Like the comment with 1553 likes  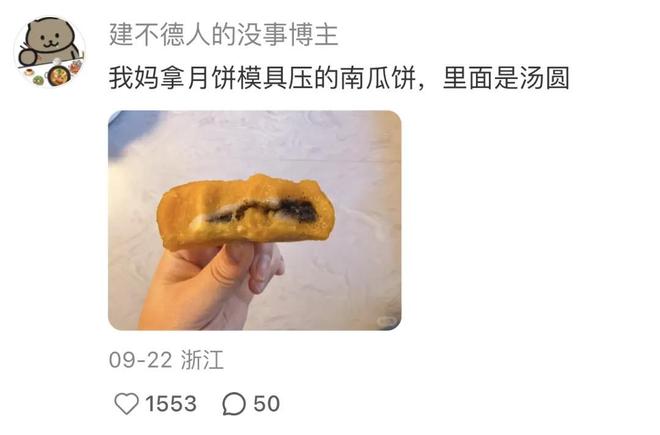(127, 404)
